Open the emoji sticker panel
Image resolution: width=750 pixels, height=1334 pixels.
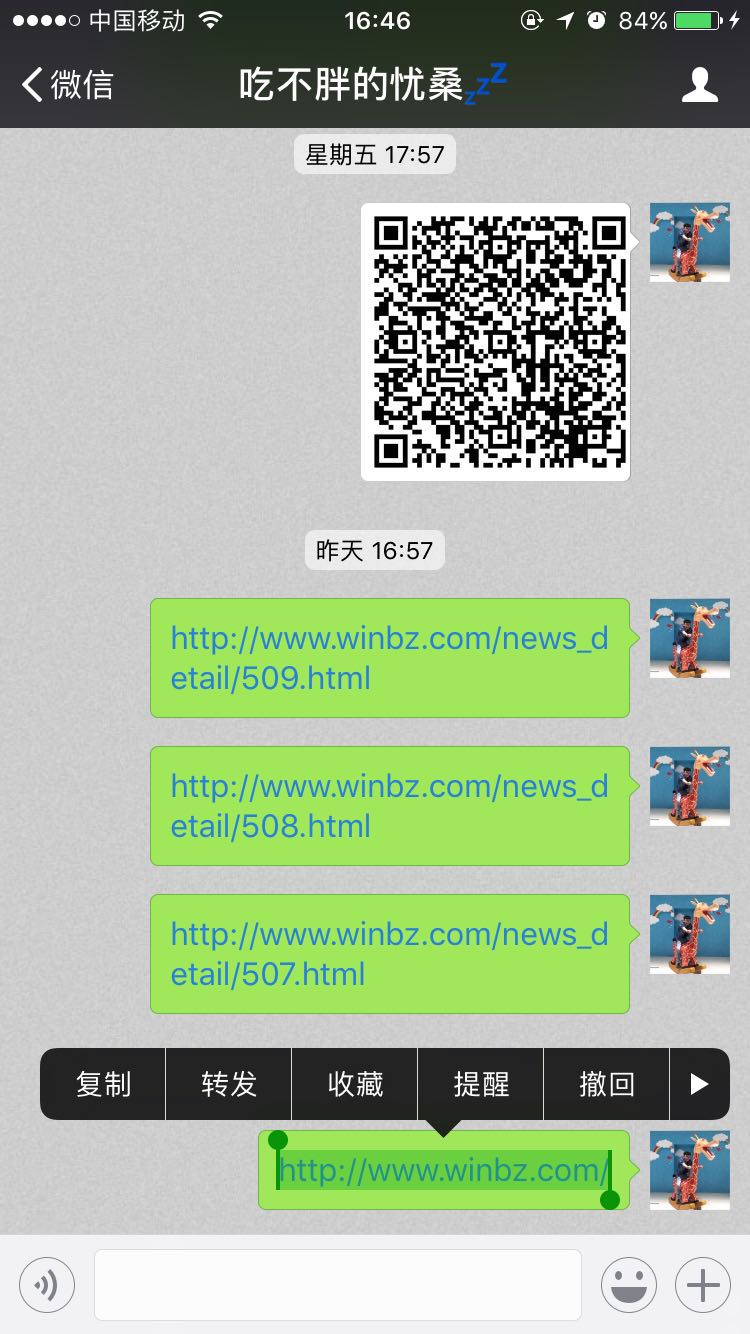point(629,1284)
